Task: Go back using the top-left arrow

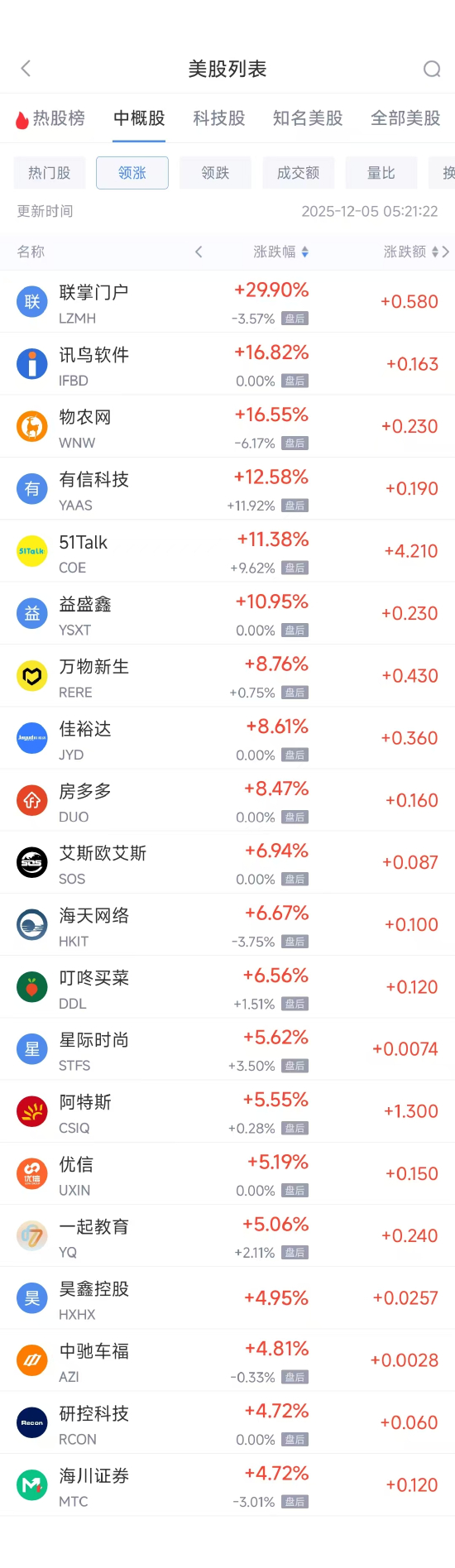Action: (26, 69)
